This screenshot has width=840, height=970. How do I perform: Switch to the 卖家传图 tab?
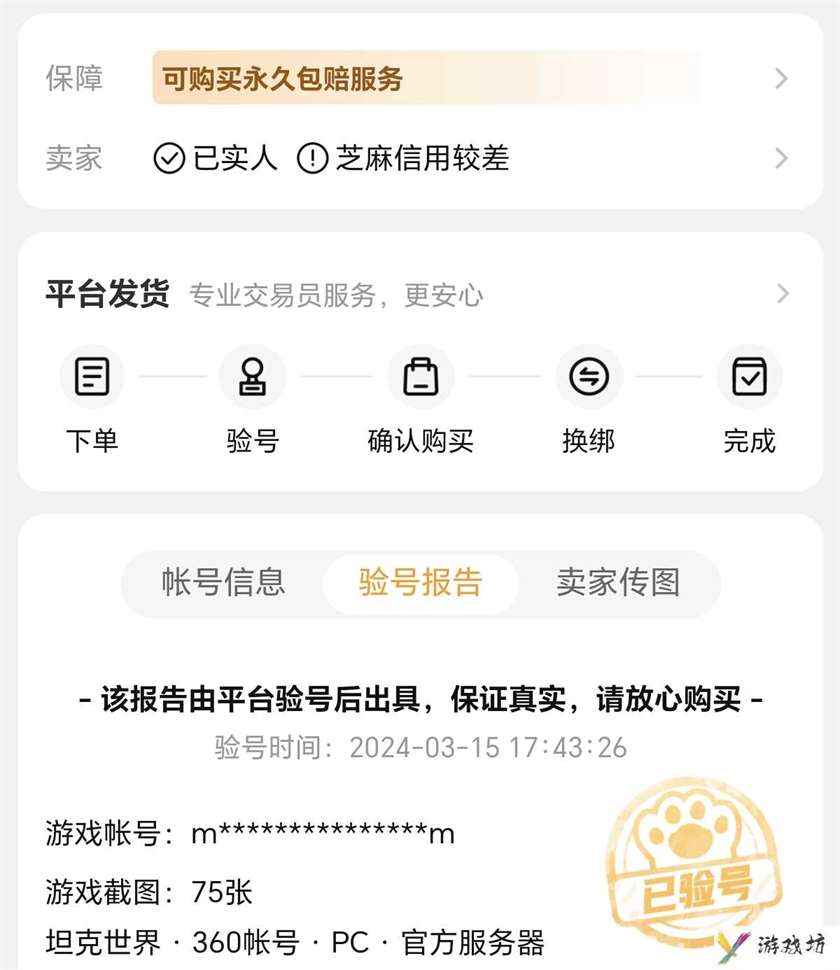click(617, 583)
